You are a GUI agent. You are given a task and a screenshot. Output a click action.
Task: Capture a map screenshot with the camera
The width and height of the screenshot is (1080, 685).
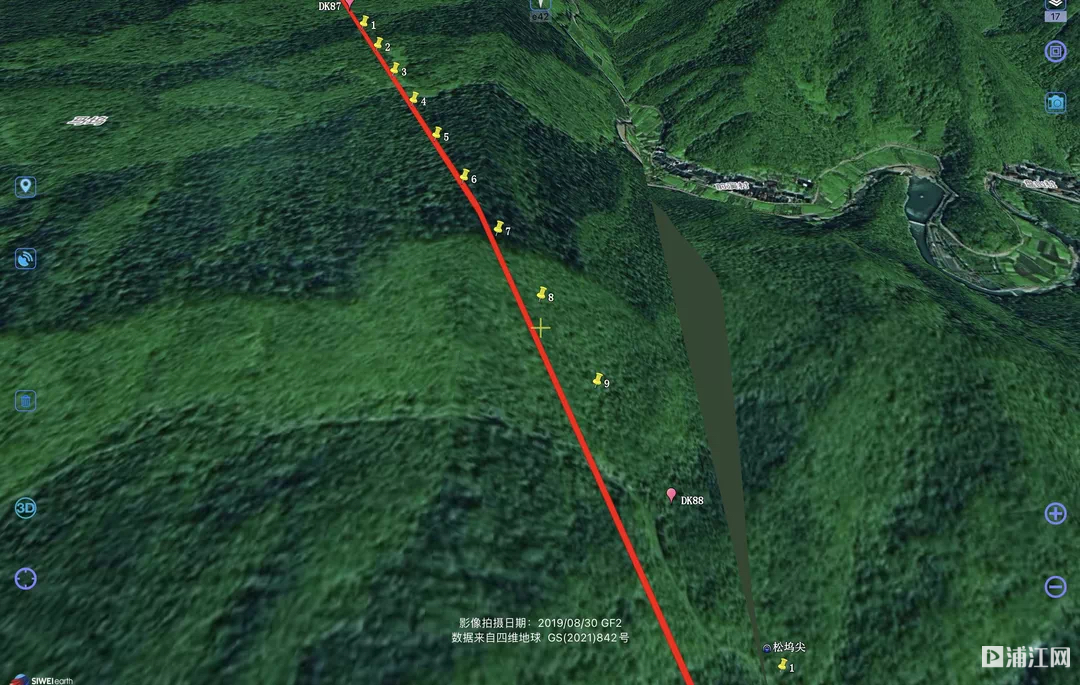pos(1055,102)
